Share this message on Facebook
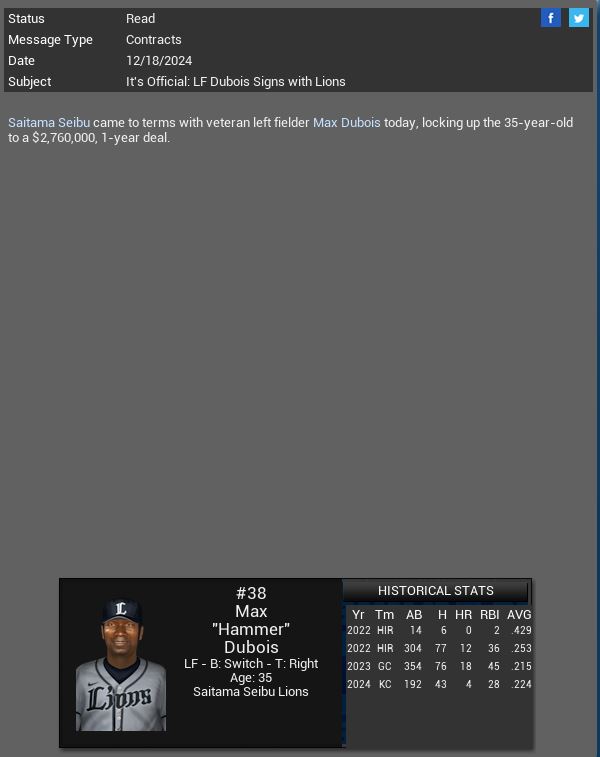The width and height of the screenshot is (600, 757). 550,18
